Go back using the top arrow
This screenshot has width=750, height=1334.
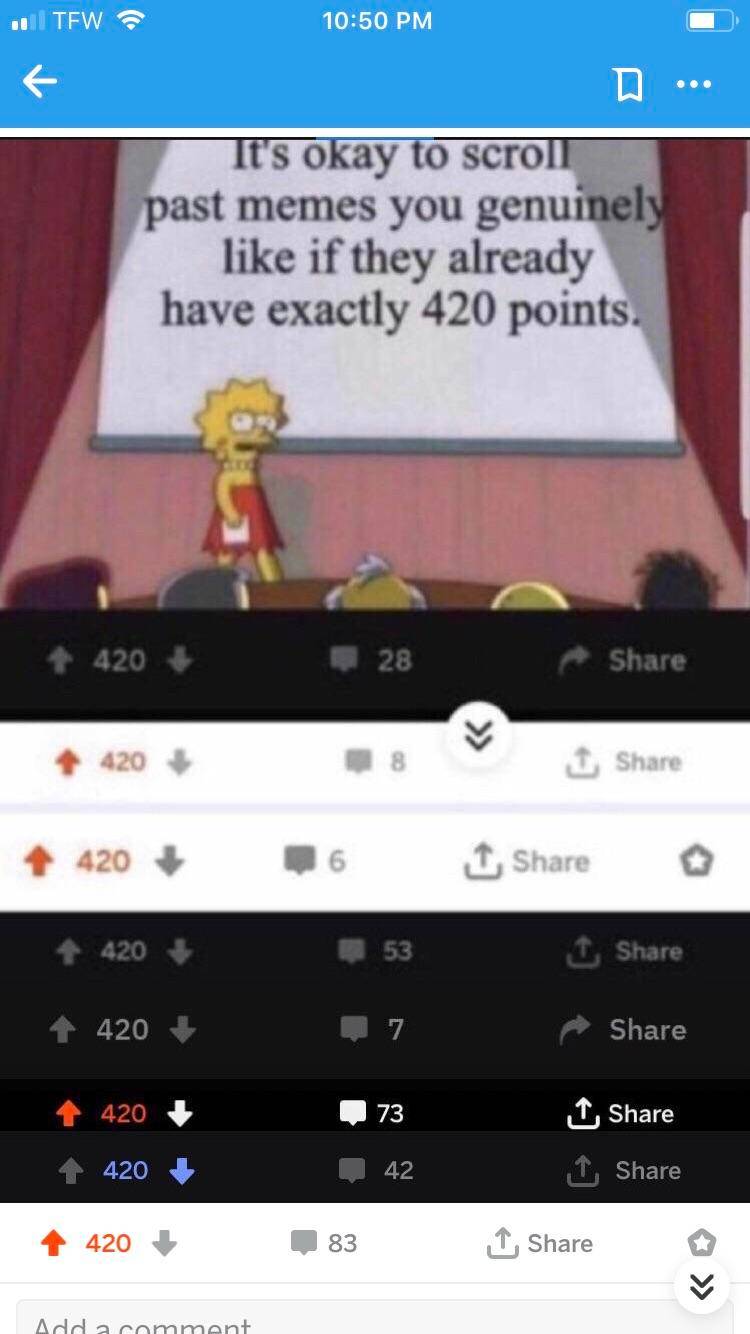point(40,83)
